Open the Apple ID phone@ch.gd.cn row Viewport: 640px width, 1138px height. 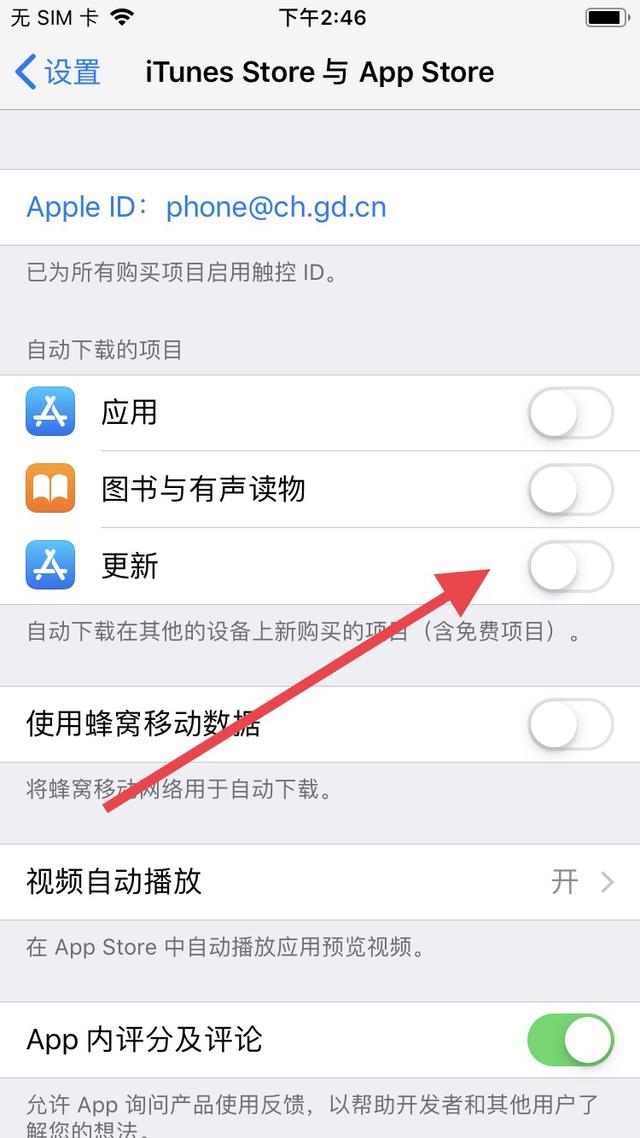206,207
